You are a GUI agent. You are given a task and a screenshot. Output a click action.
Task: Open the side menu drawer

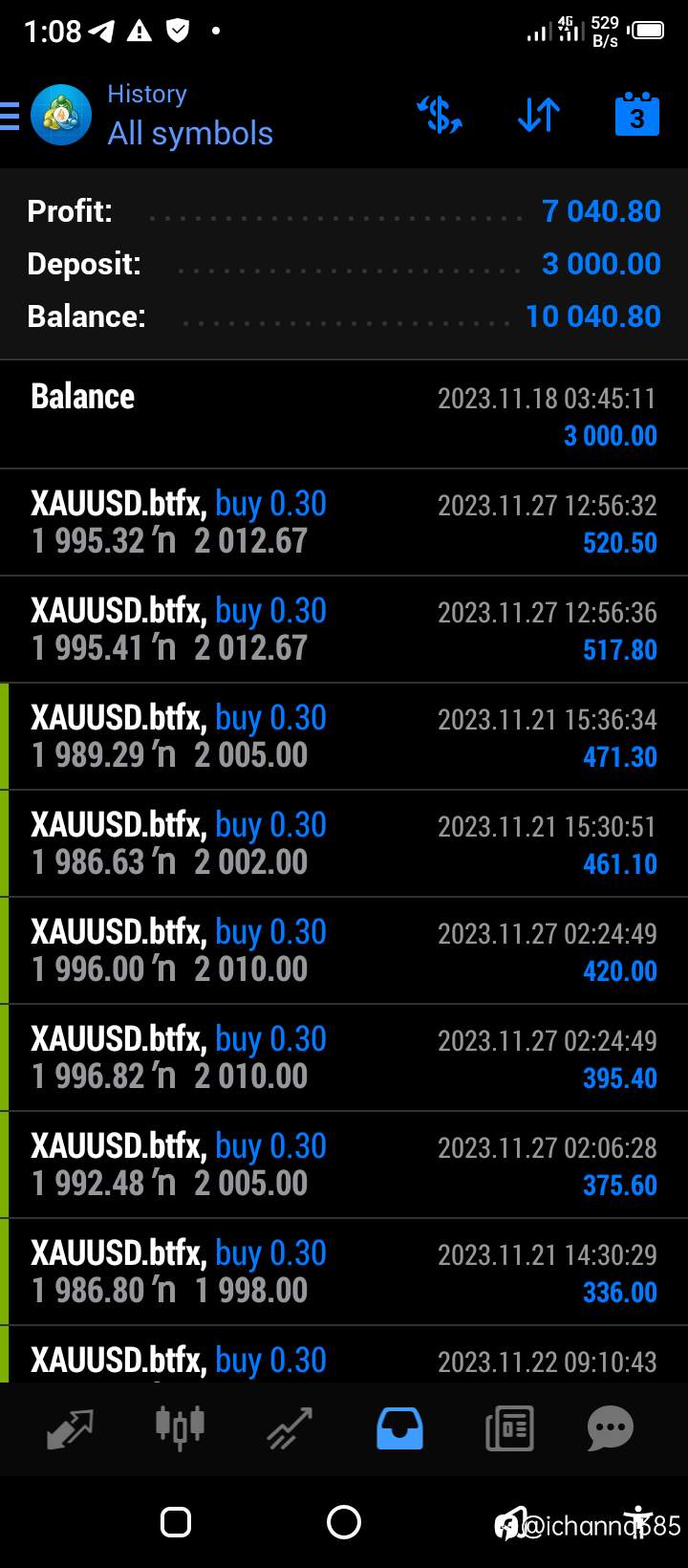10,116
